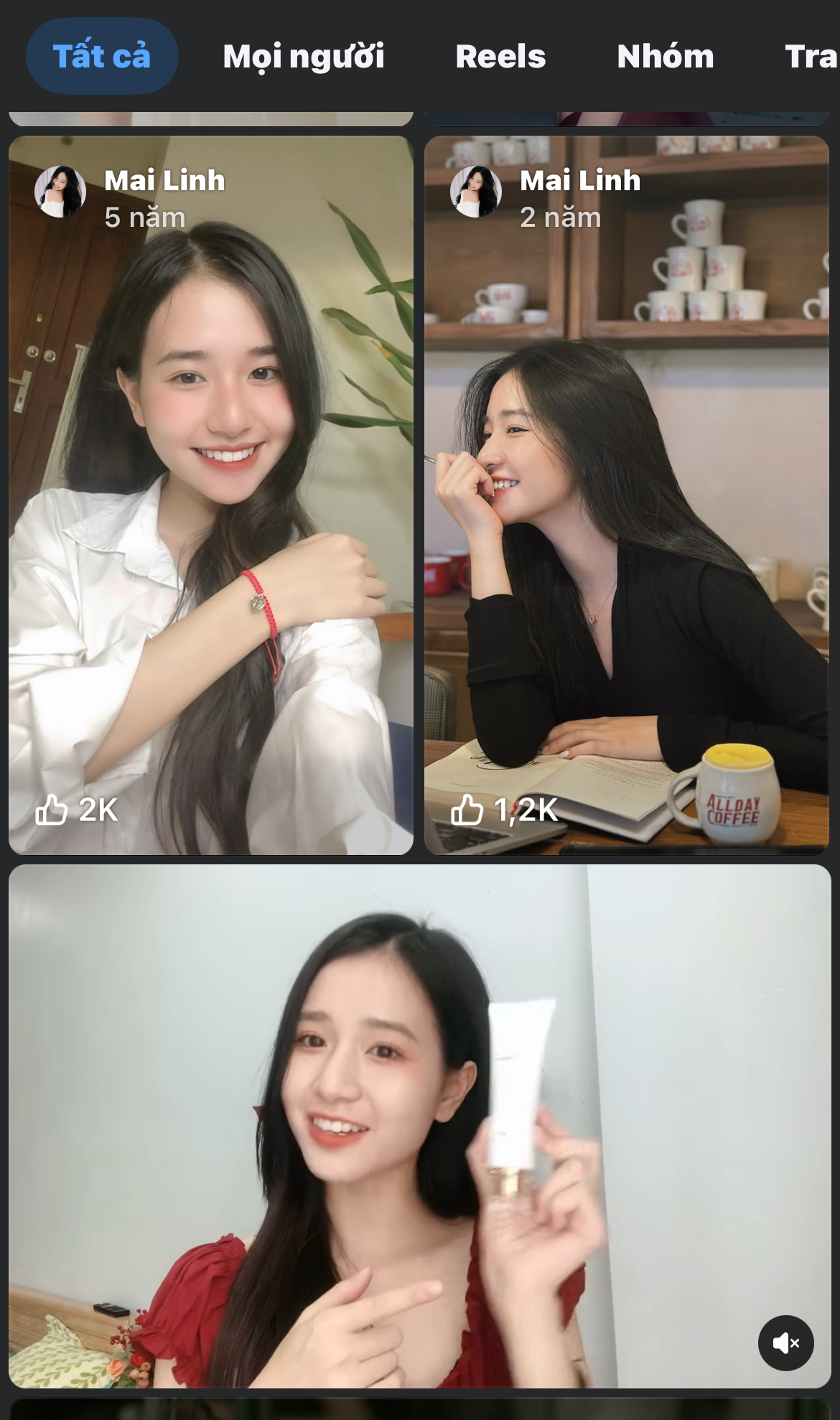840x1420 pixels.
Task: Select the Nhóm tab
Action: [665, 56]
